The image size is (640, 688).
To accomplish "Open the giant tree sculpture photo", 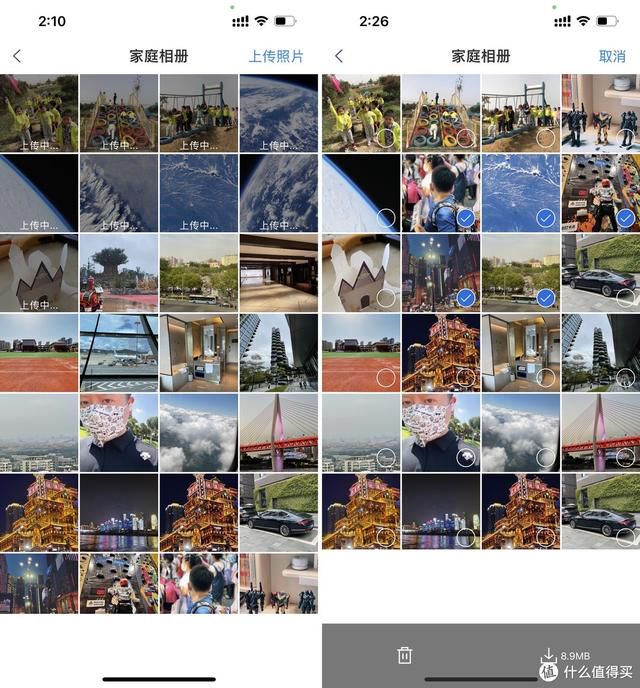I will click(x=118, y=272).
